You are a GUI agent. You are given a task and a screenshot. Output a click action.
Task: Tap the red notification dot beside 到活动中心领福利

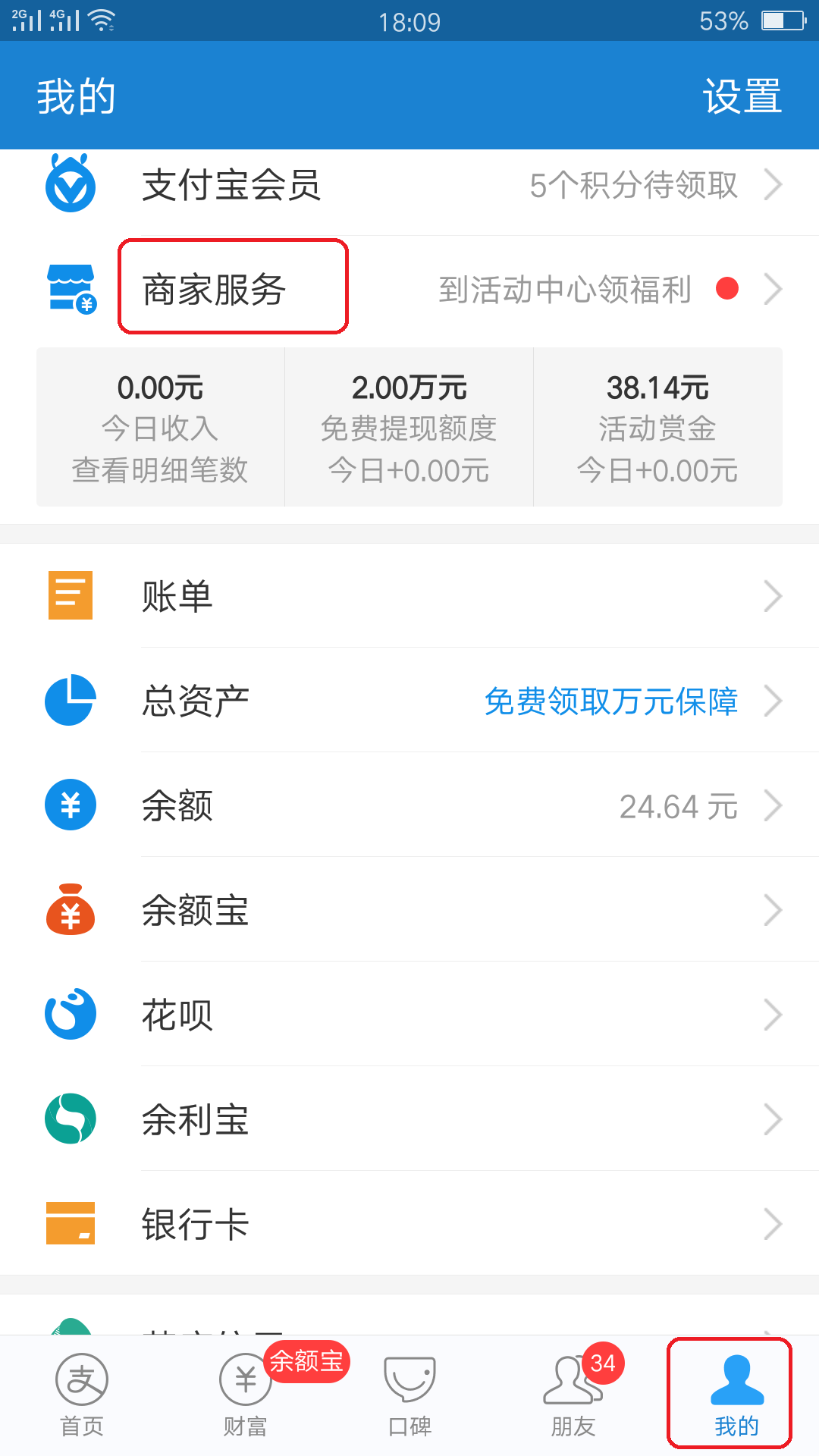pyautogui.click(x=727, y=289)
